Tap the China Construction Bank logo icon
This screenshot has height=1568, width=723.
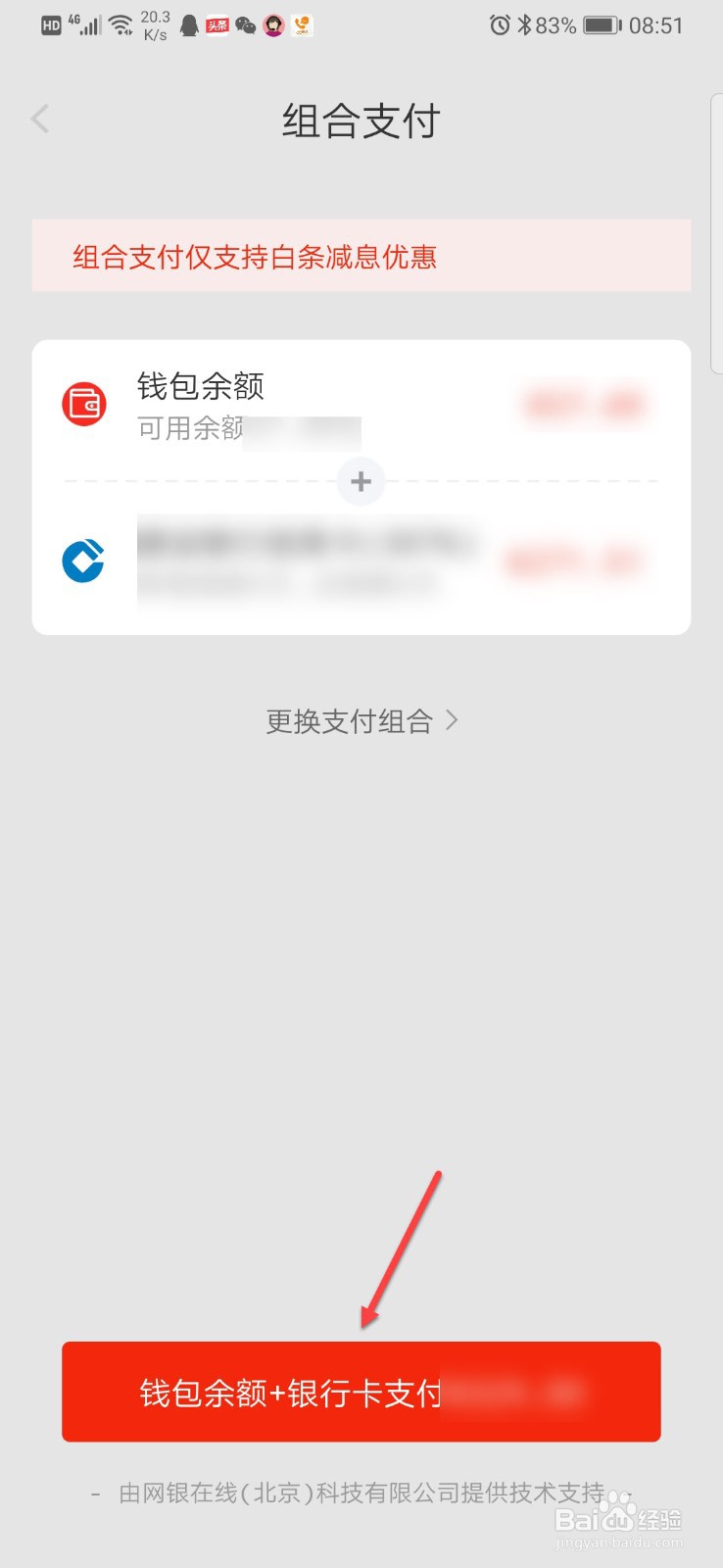[x=83, y=561]
